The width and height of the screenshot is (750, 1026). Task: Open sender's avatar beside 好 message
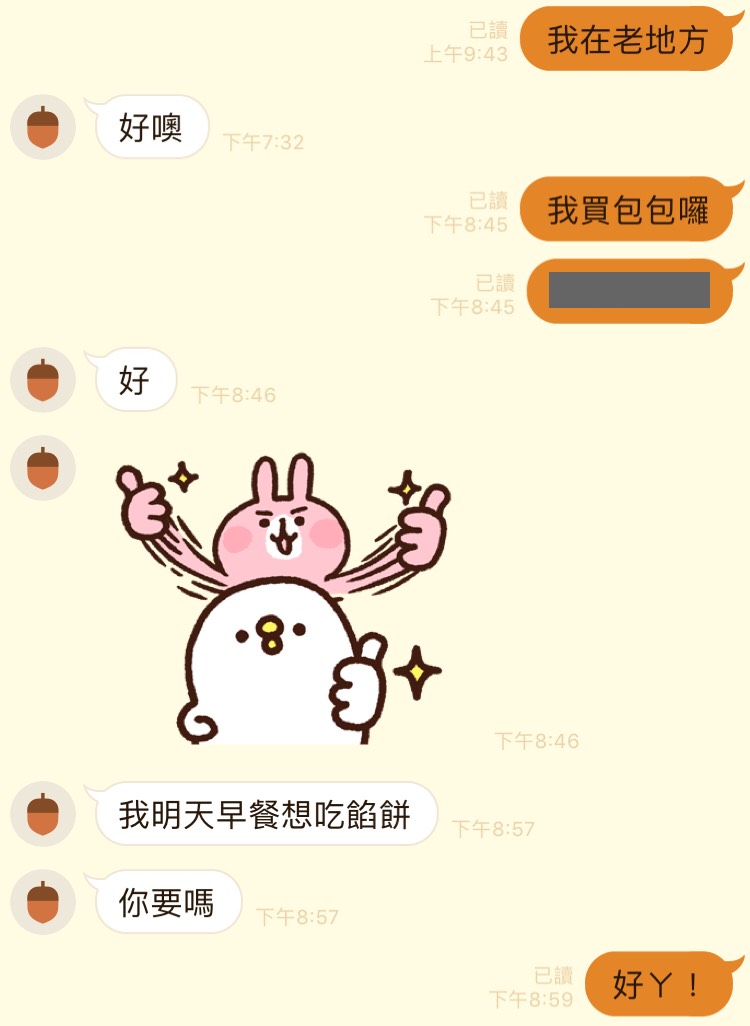pyautogui.click(x=43, y=380)
